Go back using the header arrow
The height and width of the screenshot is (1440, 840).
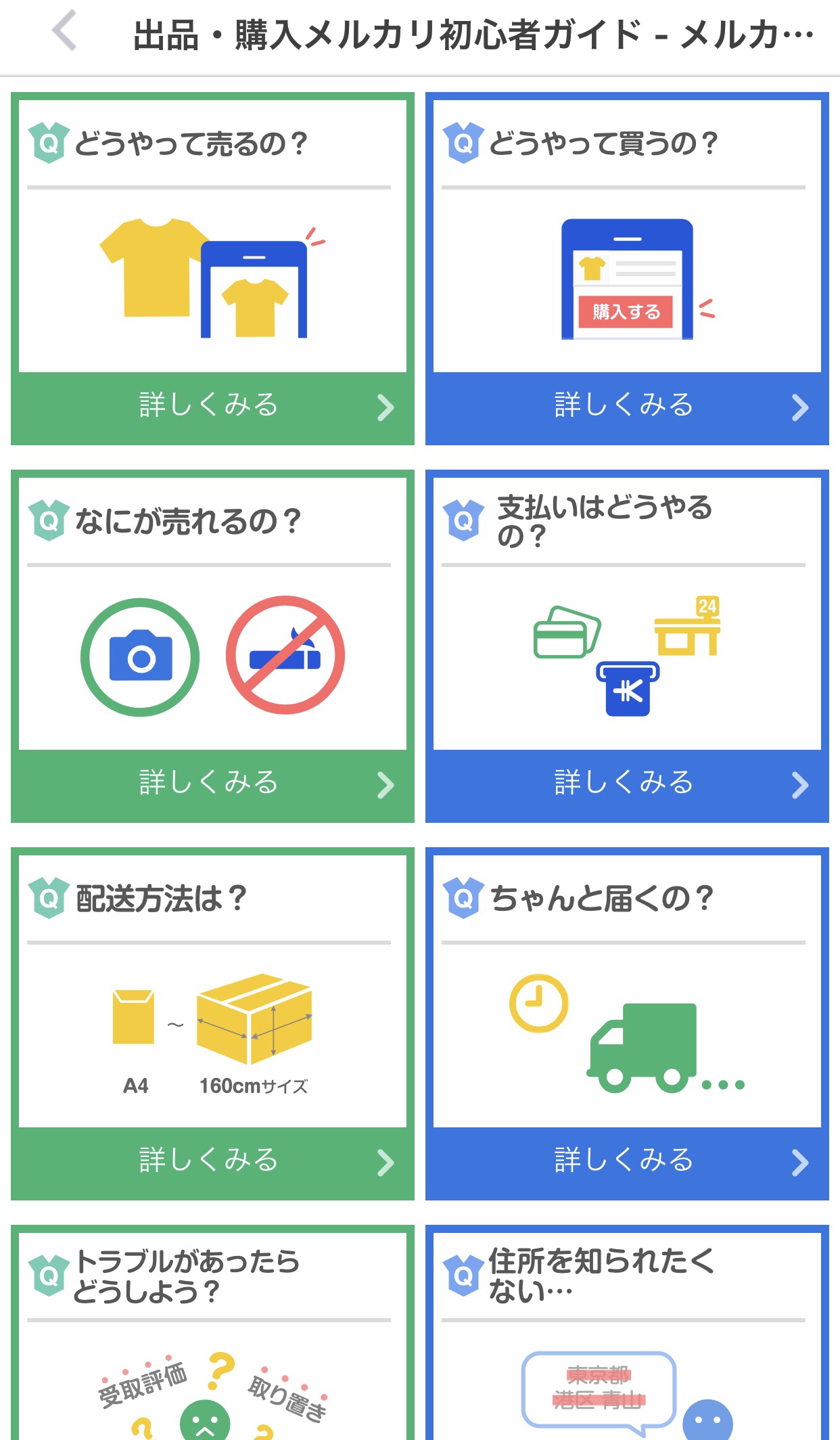[64, 31]
